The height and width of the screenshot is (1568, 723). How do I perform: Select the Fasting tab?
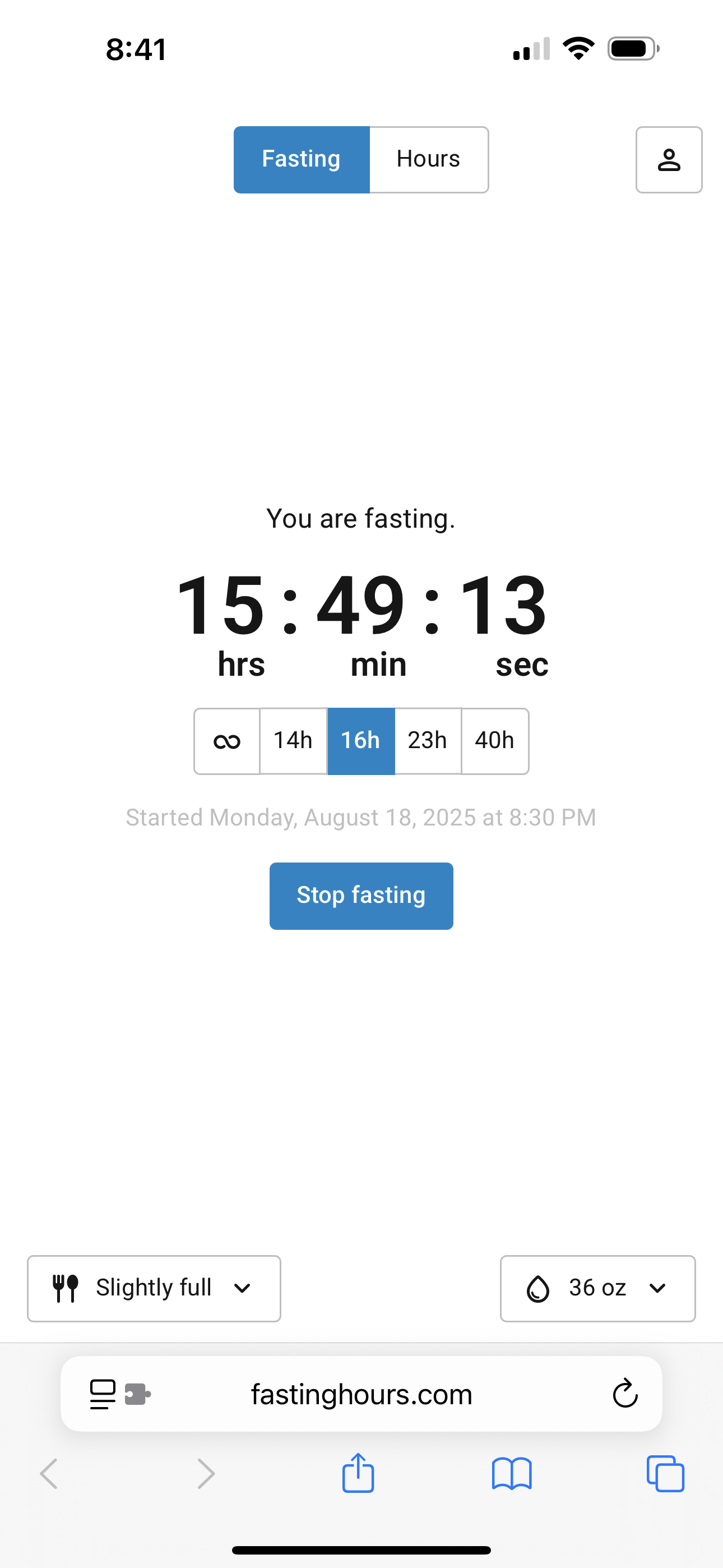pyautogui.click(x=302, y=160)
